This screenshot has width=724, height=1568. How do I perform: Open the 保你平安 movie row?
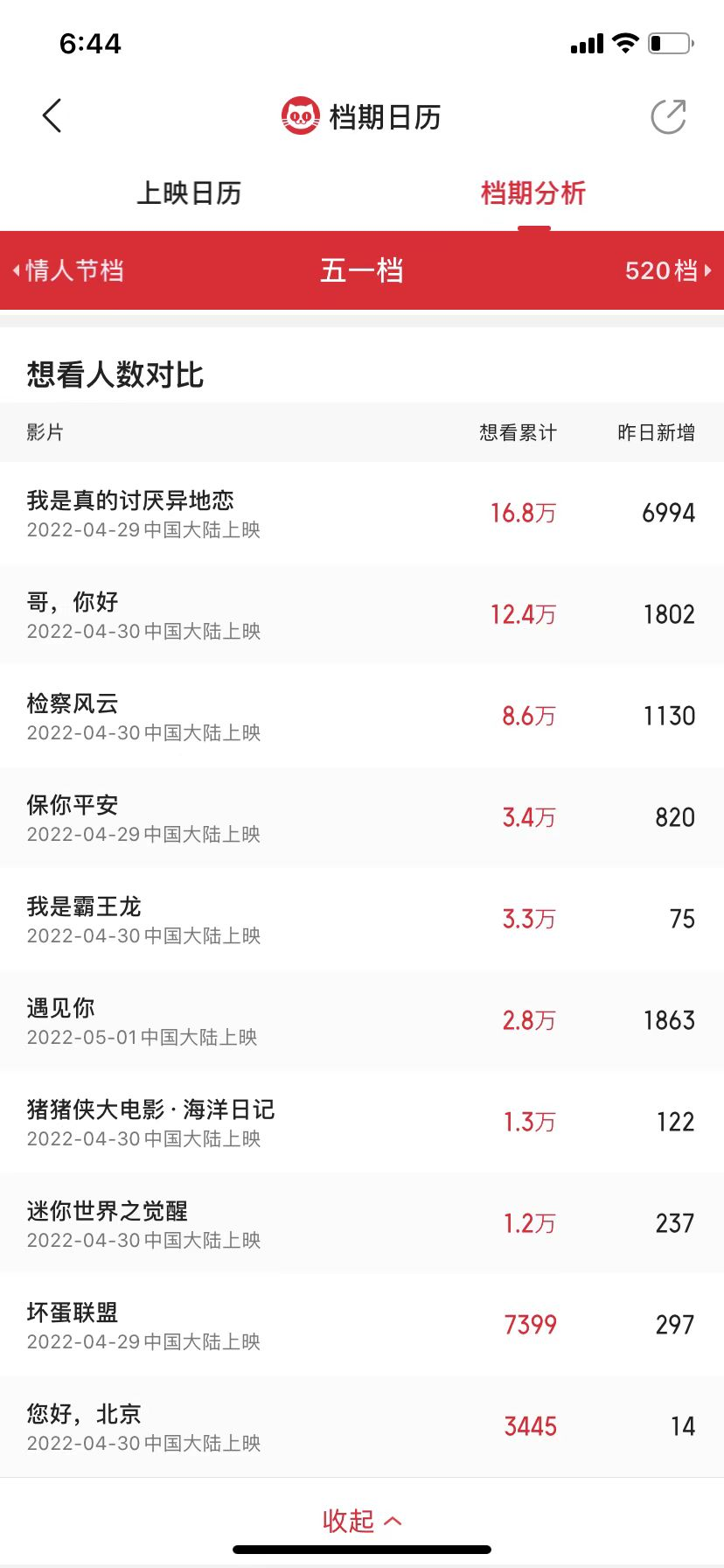tap(362, 818)
